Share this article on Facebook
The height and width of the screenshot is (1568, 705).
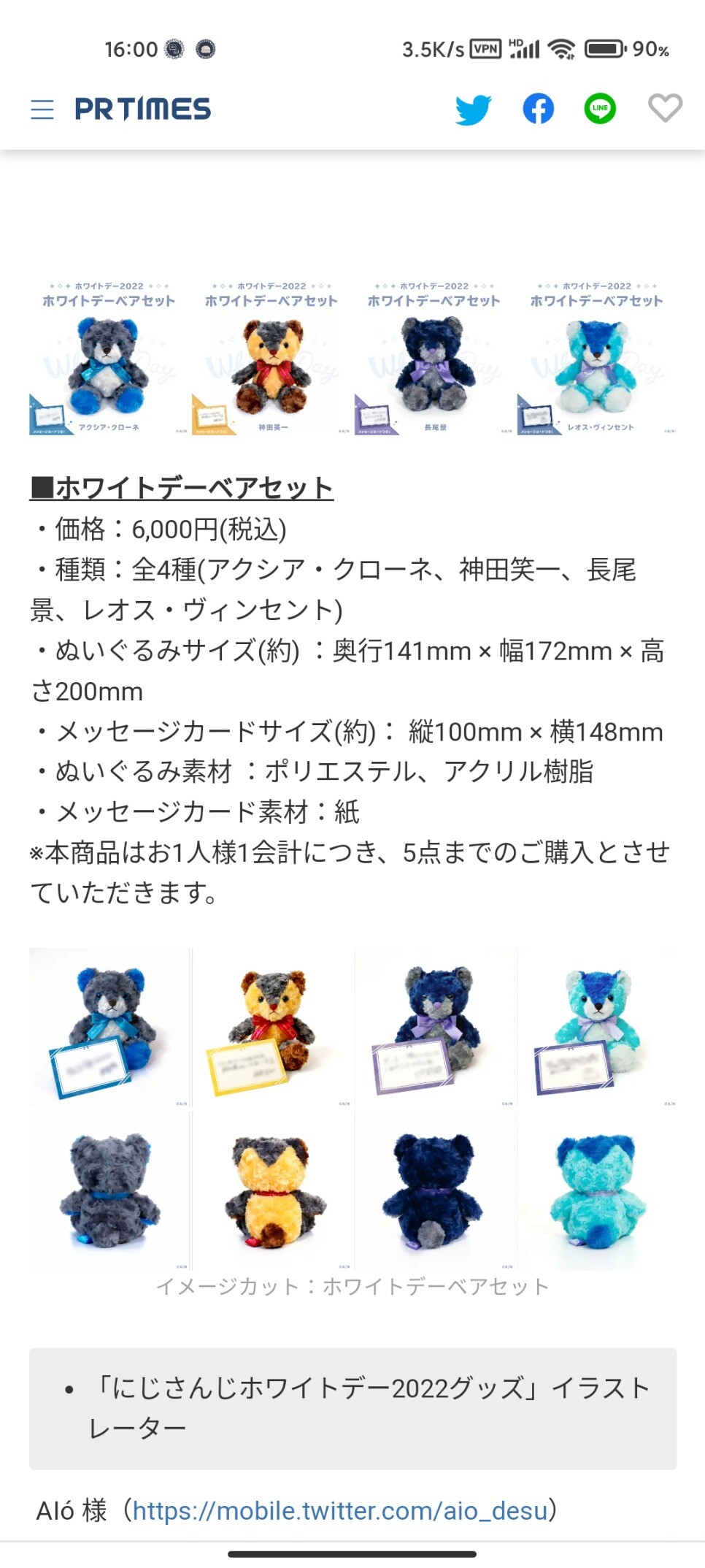coord(538,110)
